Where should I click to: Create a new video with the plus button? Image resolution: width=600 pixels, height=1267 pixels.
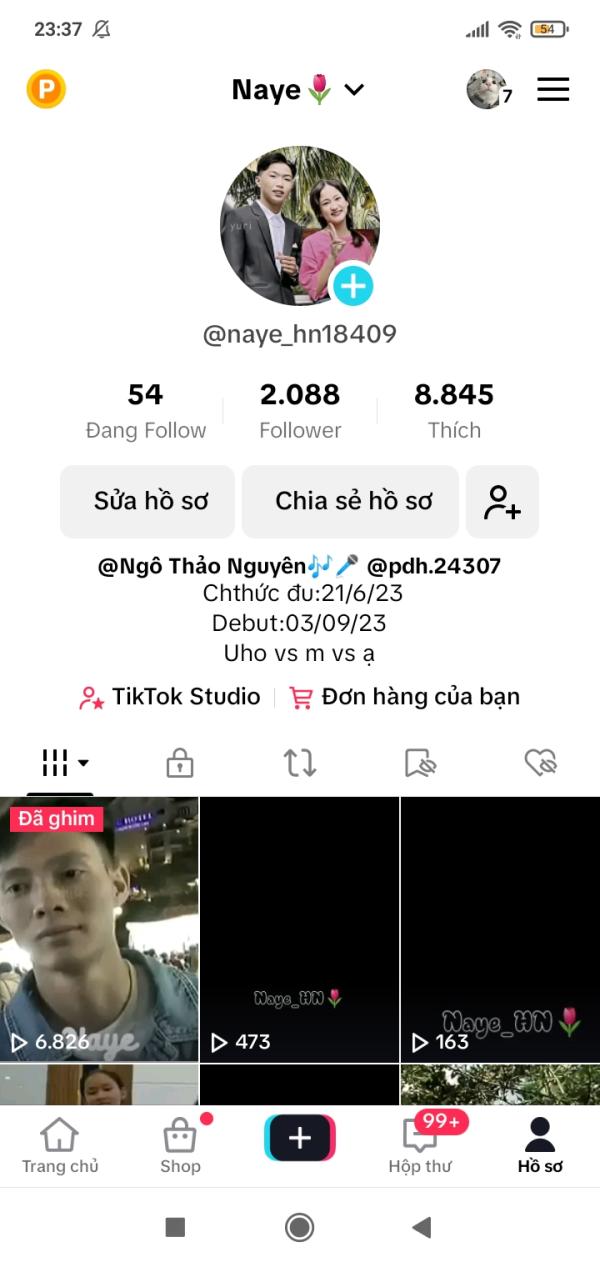point(300,1138)
